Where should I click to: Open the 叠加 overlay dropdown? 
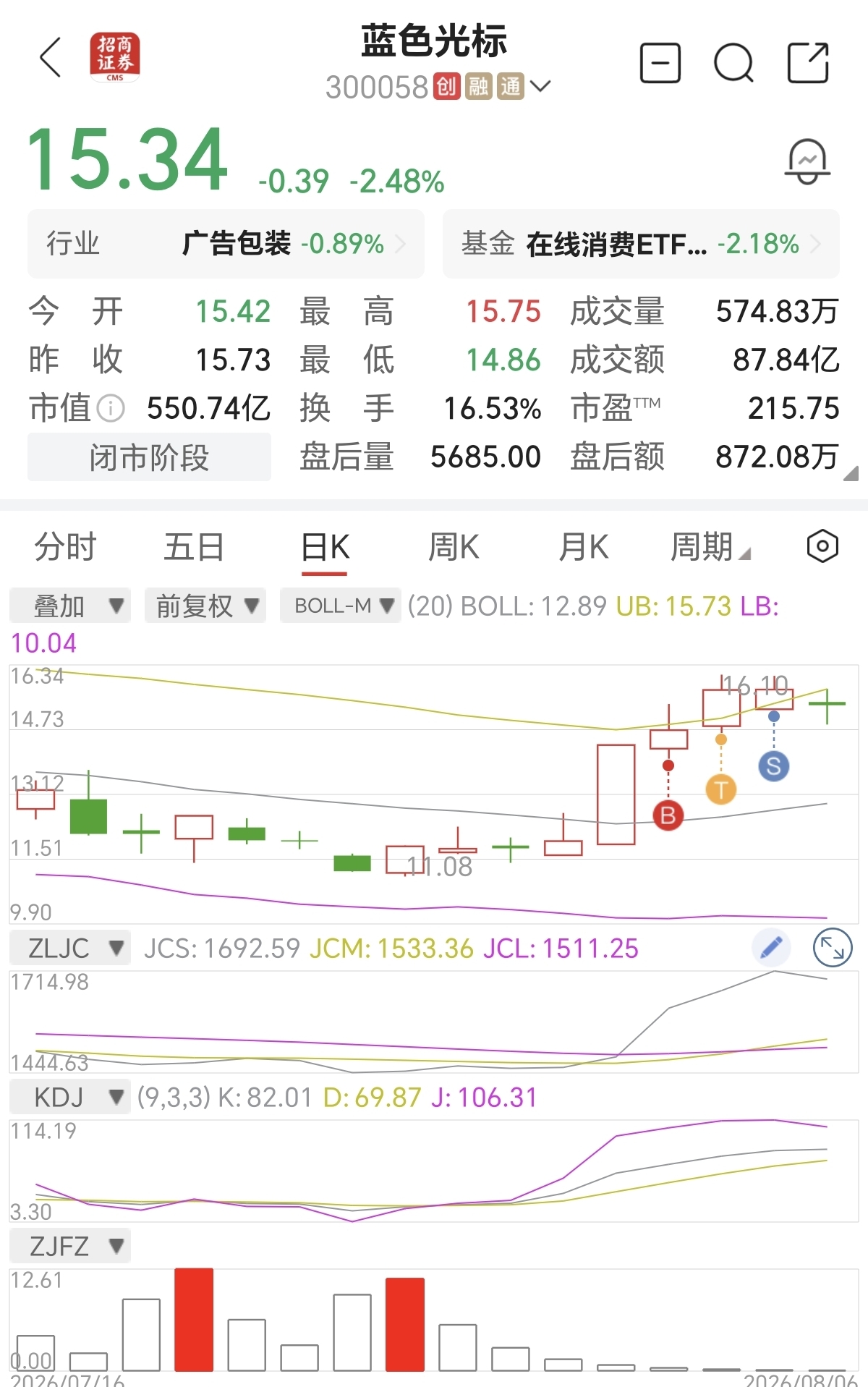(70, 606)
